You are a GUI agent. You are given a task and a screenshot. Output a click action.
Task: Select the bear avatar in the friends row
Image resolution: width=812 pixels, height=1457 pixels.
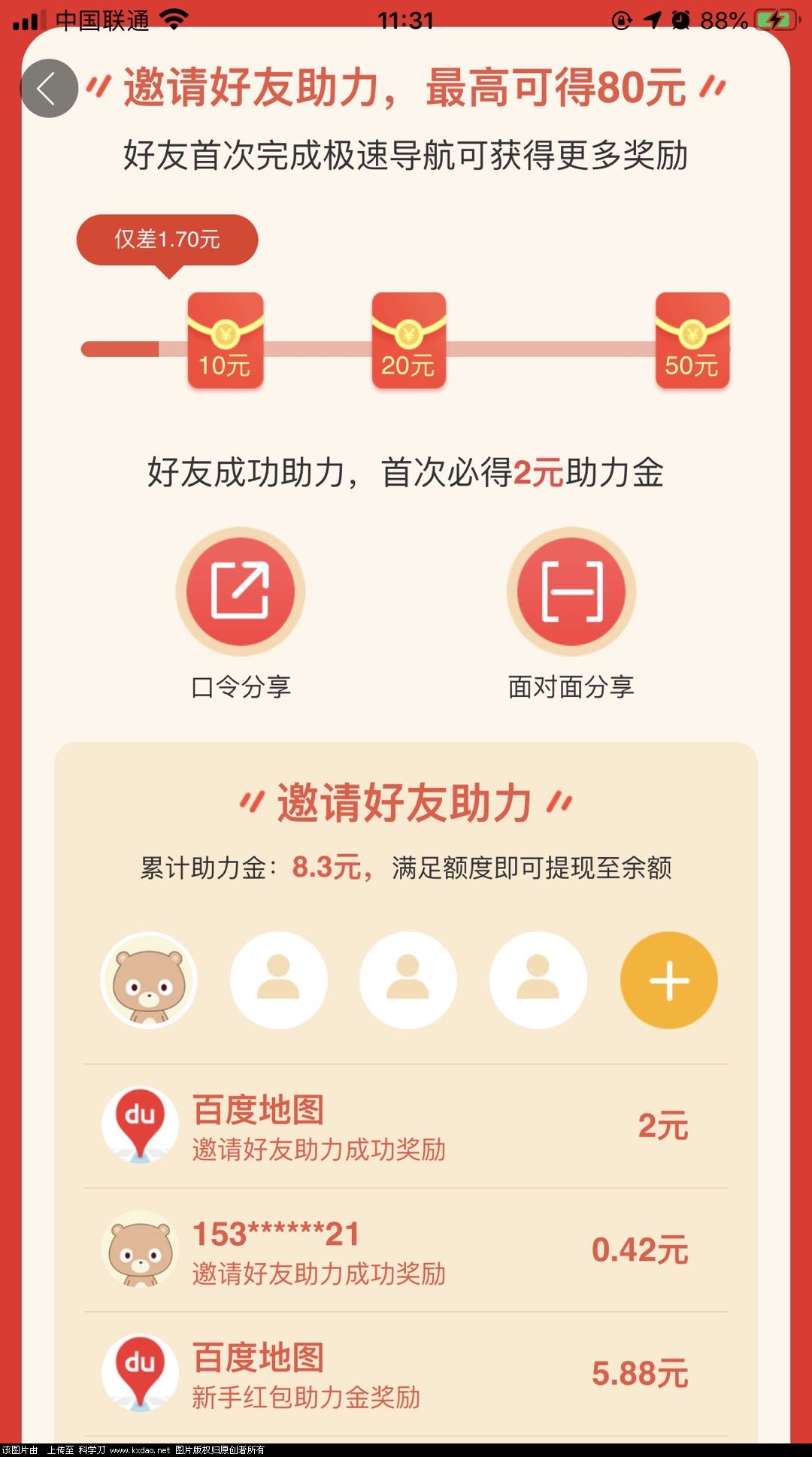click(147, 979)
